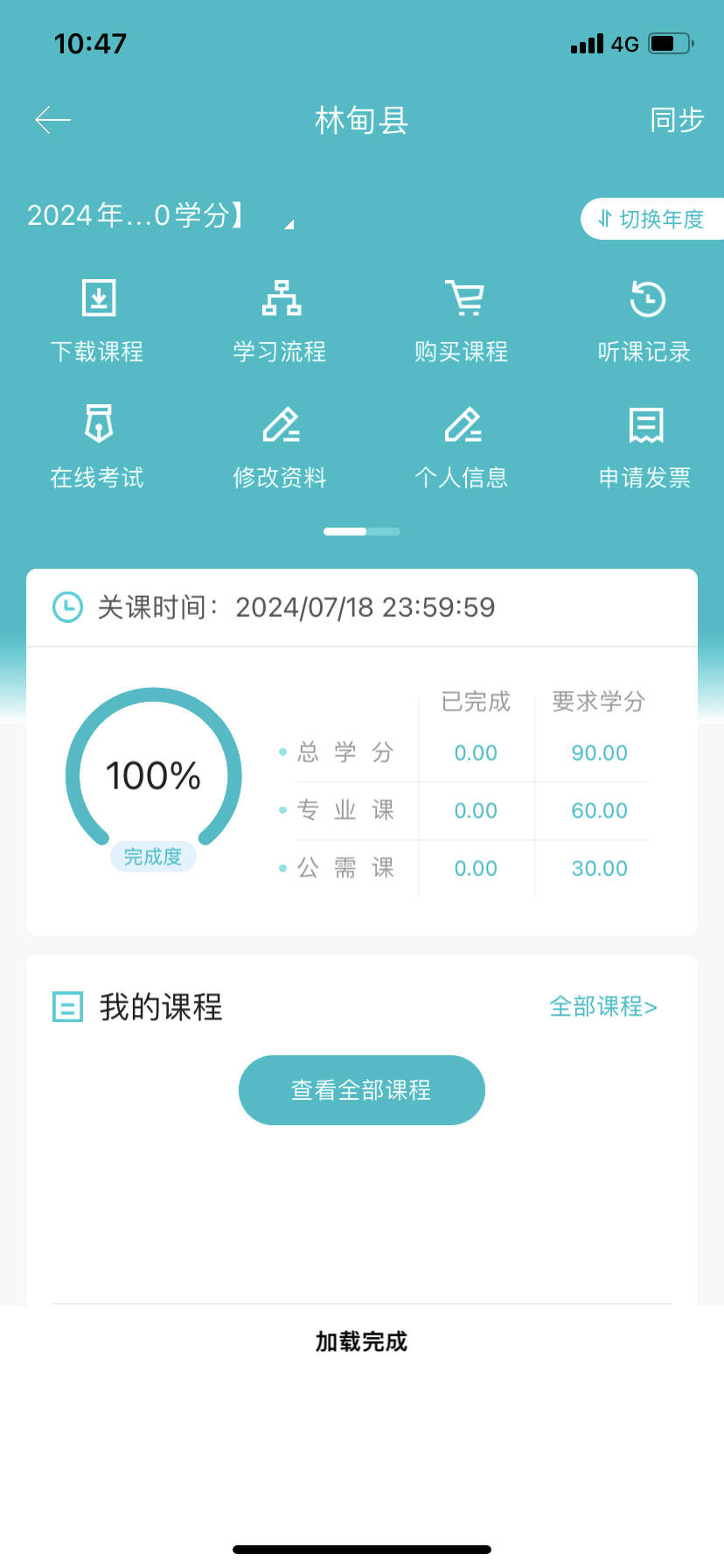Tap 同步 to sync data
This screenshot has height=1568, width=724.
coord(676,120)
